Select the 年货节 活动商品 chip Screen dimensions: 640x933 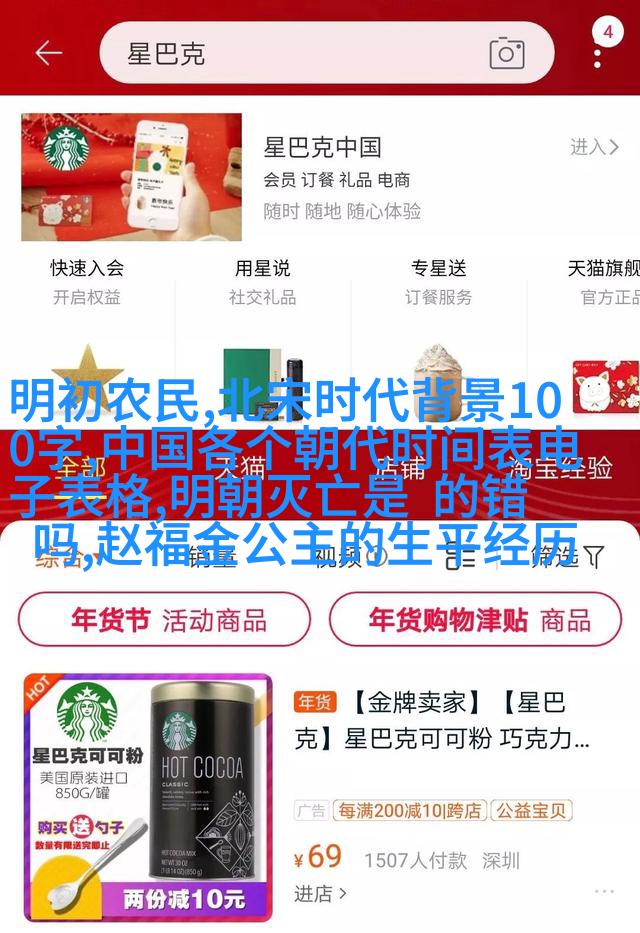click(x=164, y=619)
